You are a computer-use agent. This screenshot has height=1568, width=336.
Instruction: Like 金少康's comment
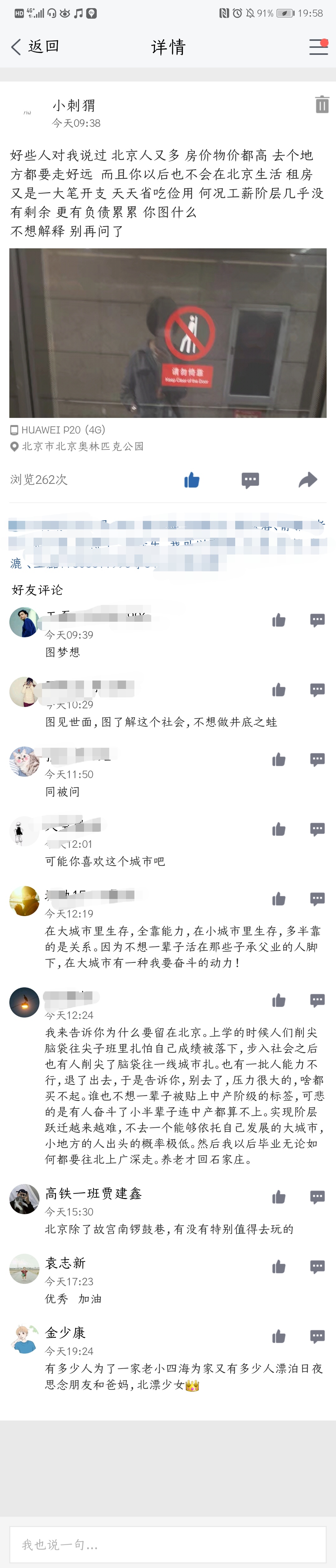[279, 1337]
